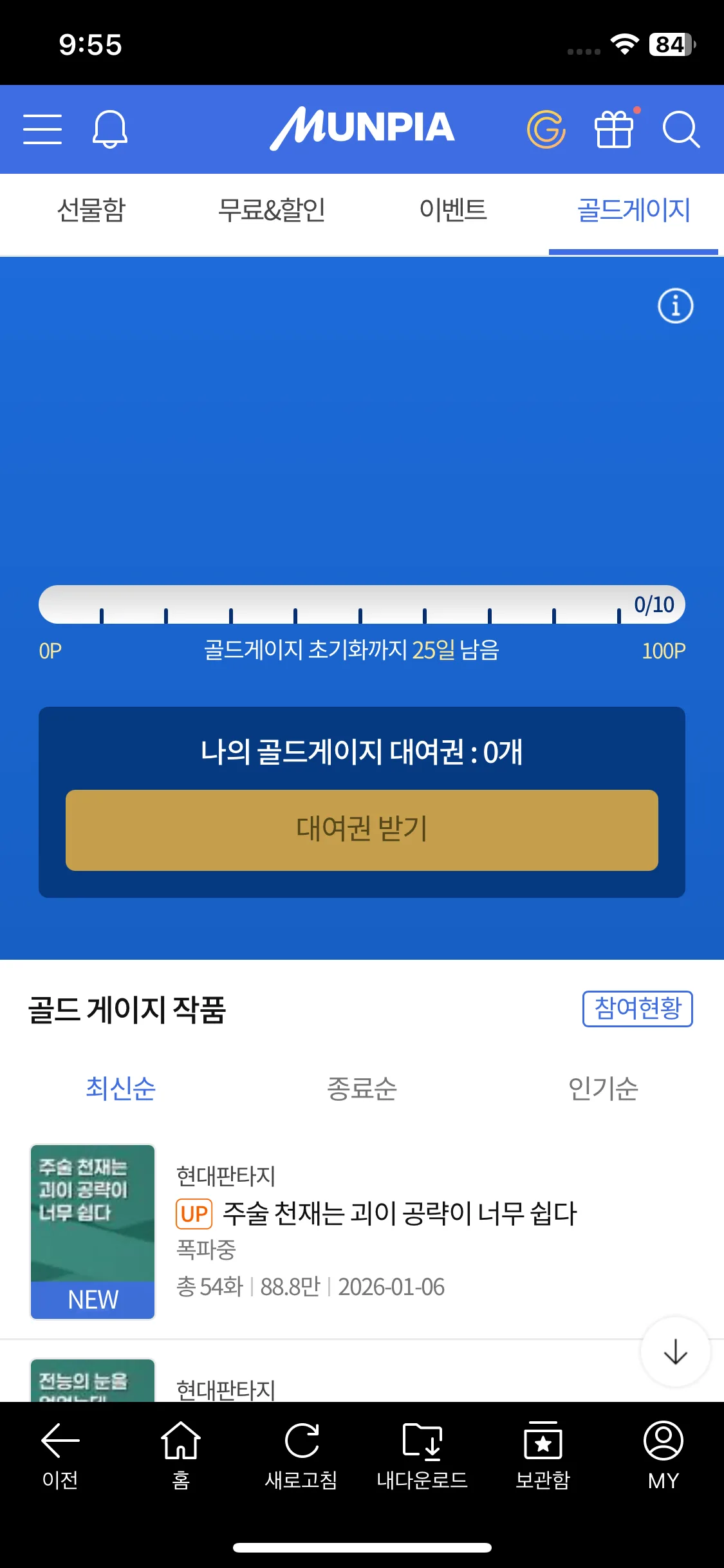Tap the 대여권 받기 button

click(x=362, y=830)
